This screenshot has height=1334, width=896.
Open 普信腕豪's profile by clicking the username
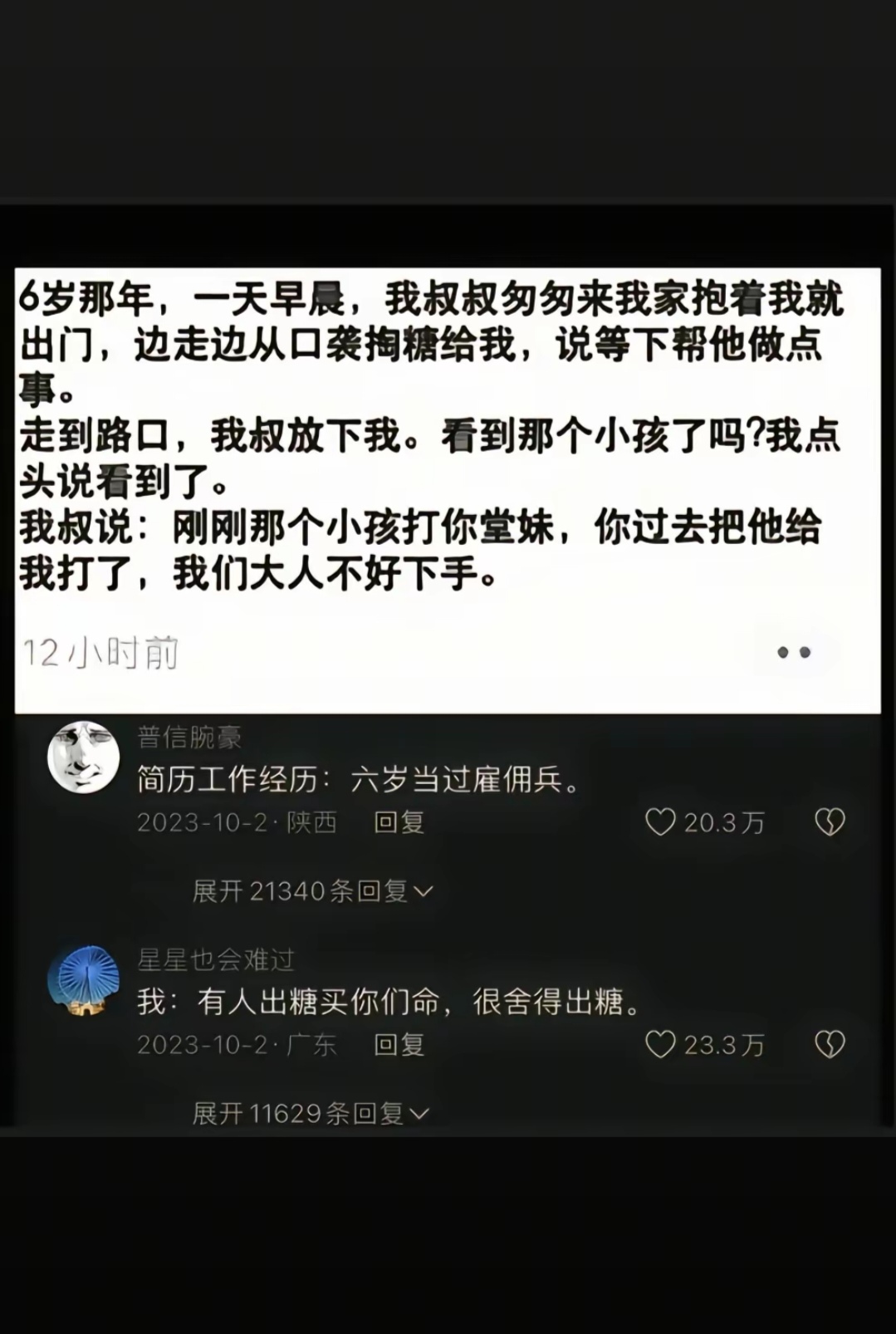click(189, 736)
